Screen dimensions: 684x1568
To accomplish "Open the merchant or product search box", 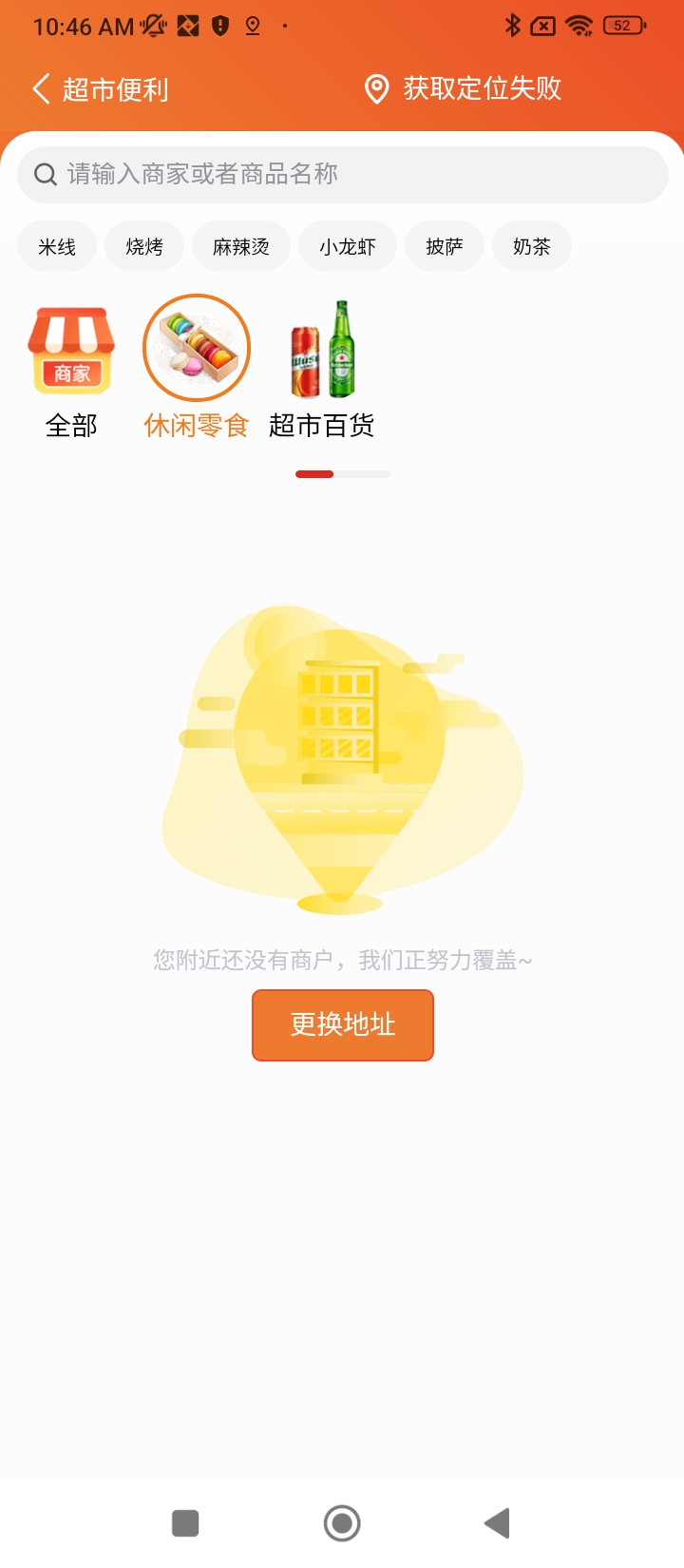I will [342, 174].
